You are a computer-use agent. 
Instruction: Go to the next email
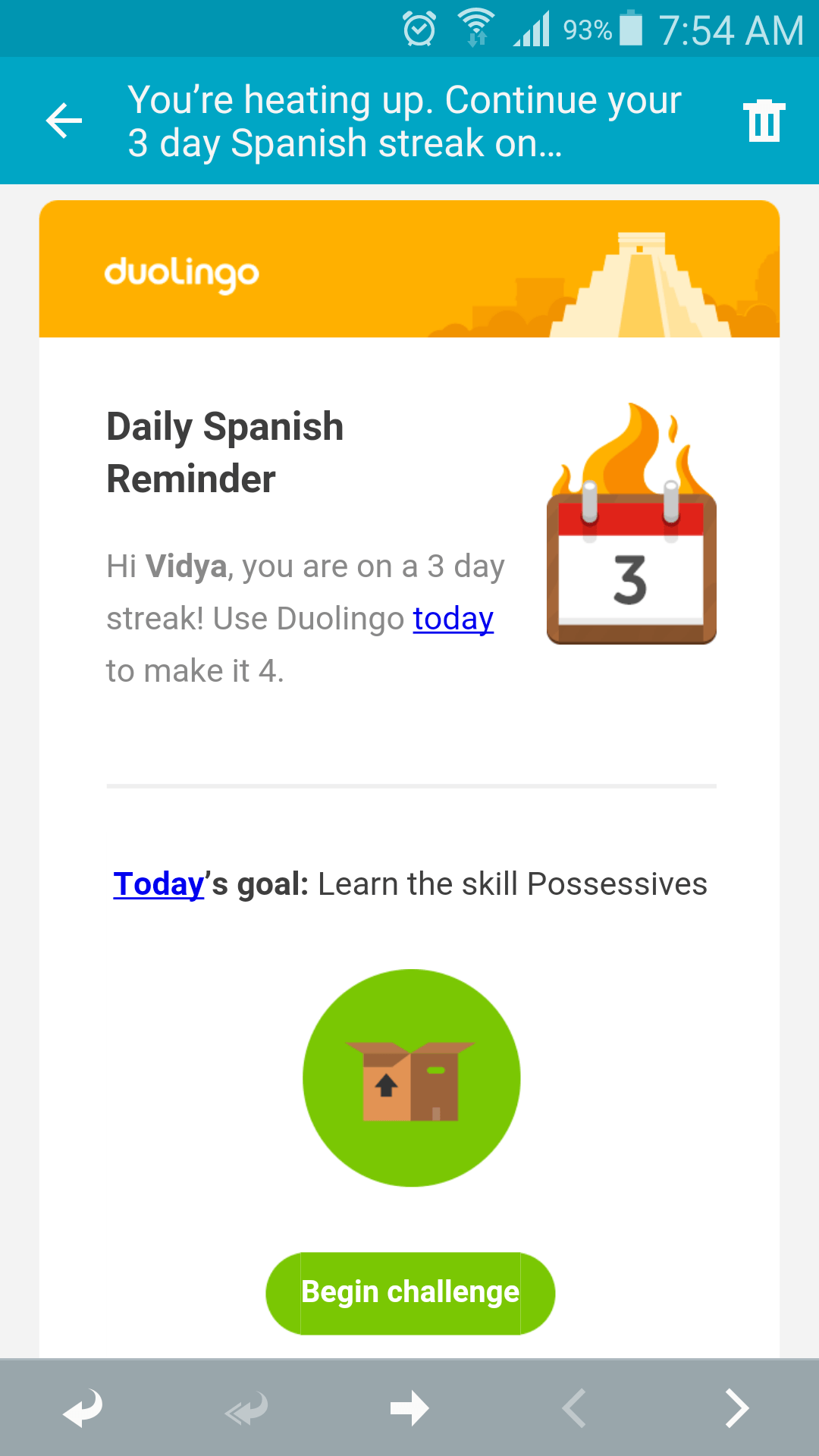736,1408
